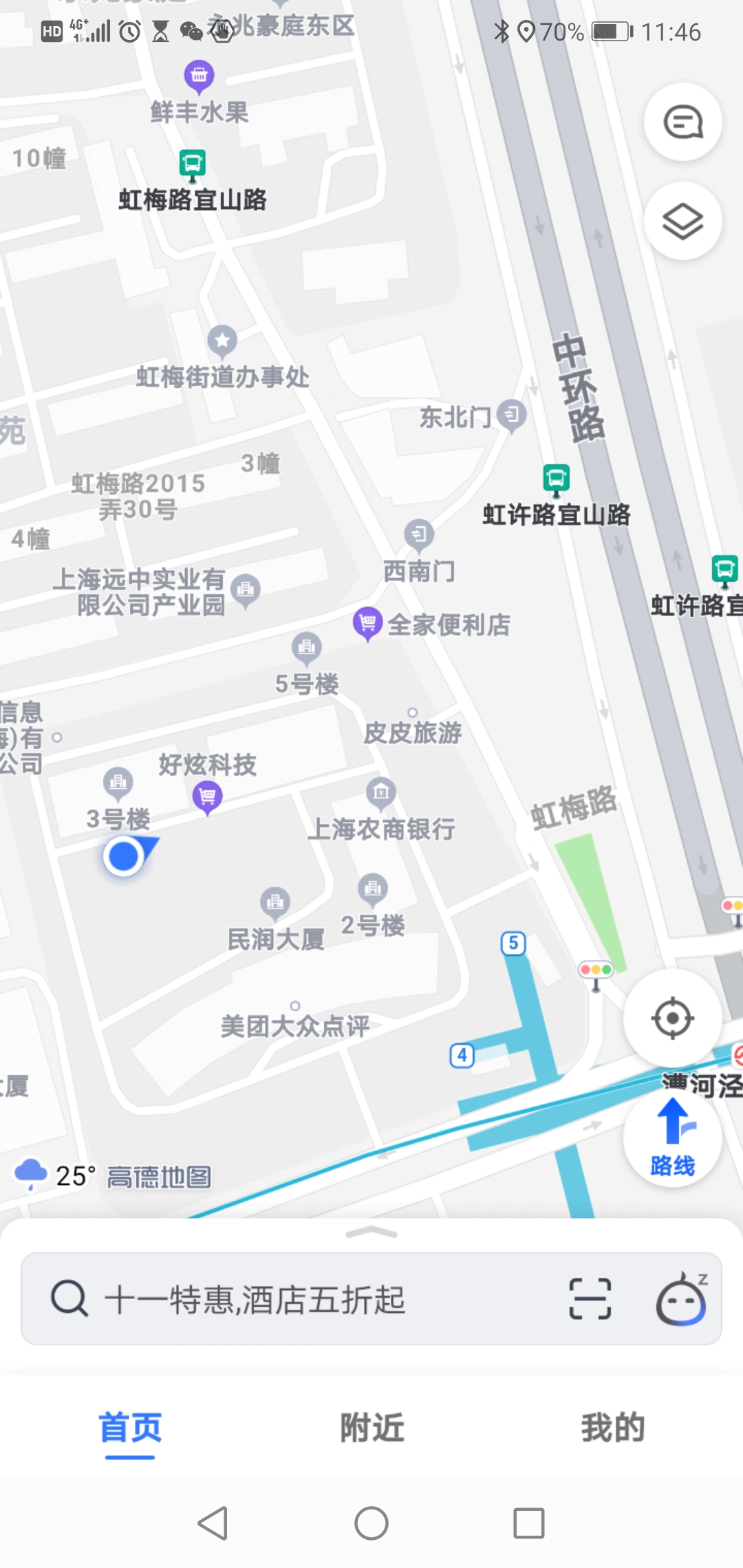Open the scan code icon

coord(590,1299)
